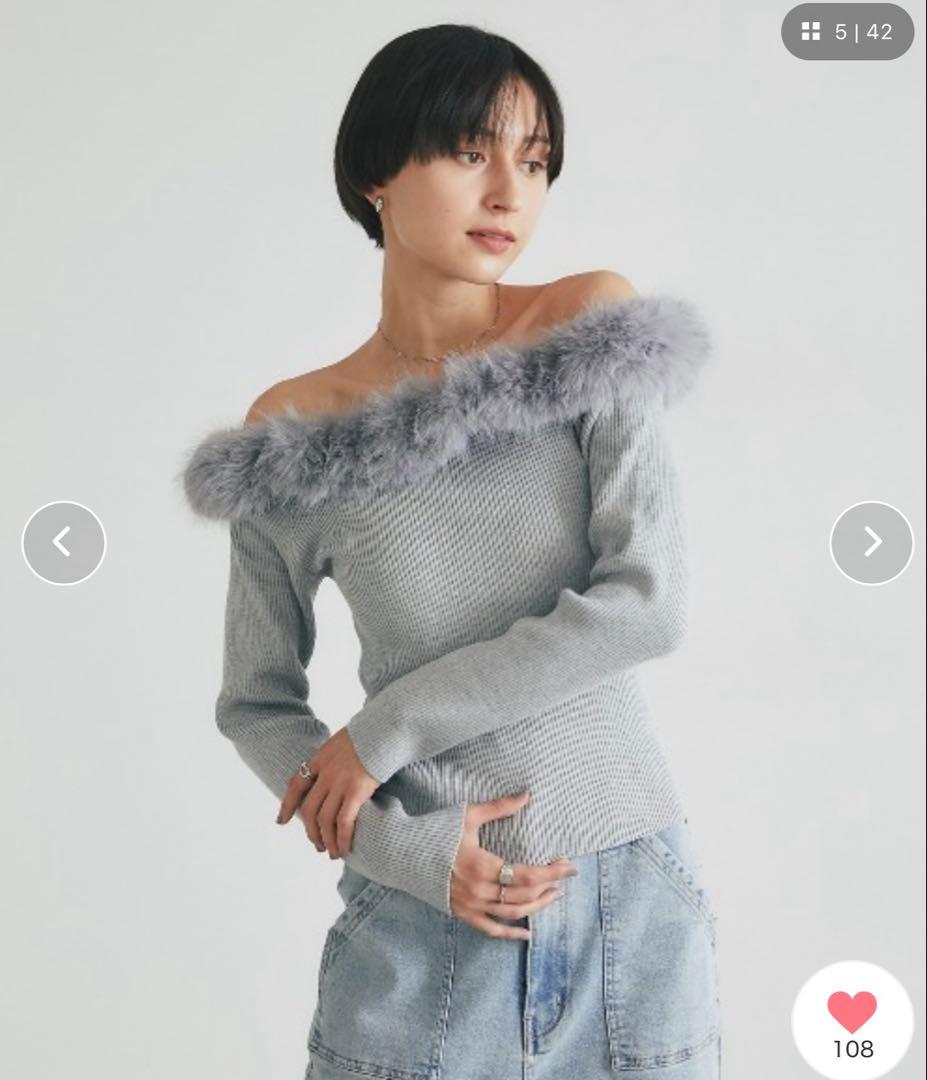Go to the previous product image

pos(64,543)
